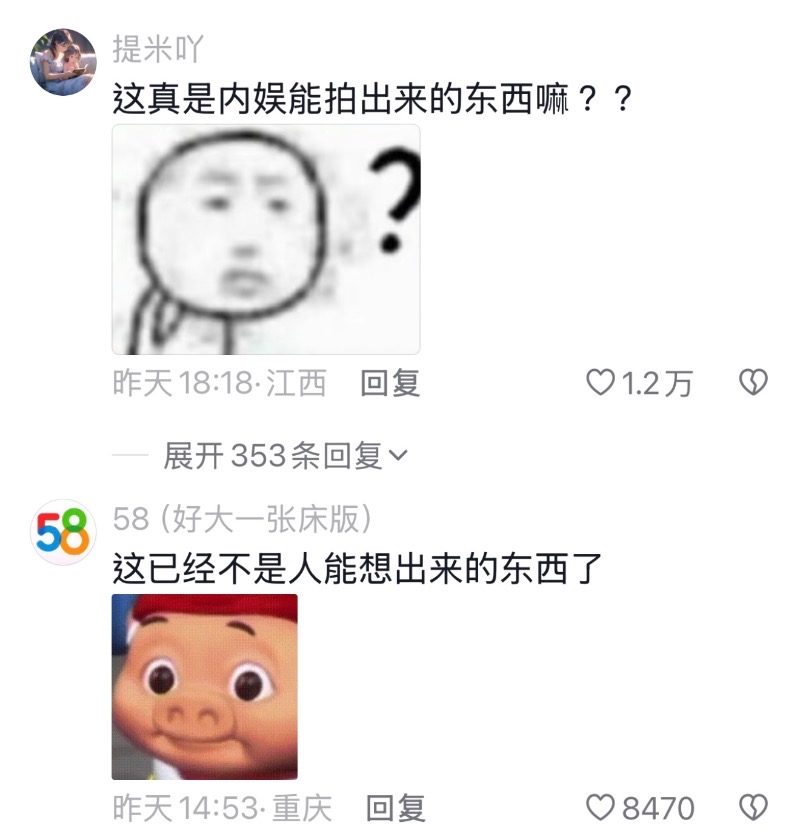Like the comment from 58
The height and width of the screenshot is (840, 800).
click(599, 808)
